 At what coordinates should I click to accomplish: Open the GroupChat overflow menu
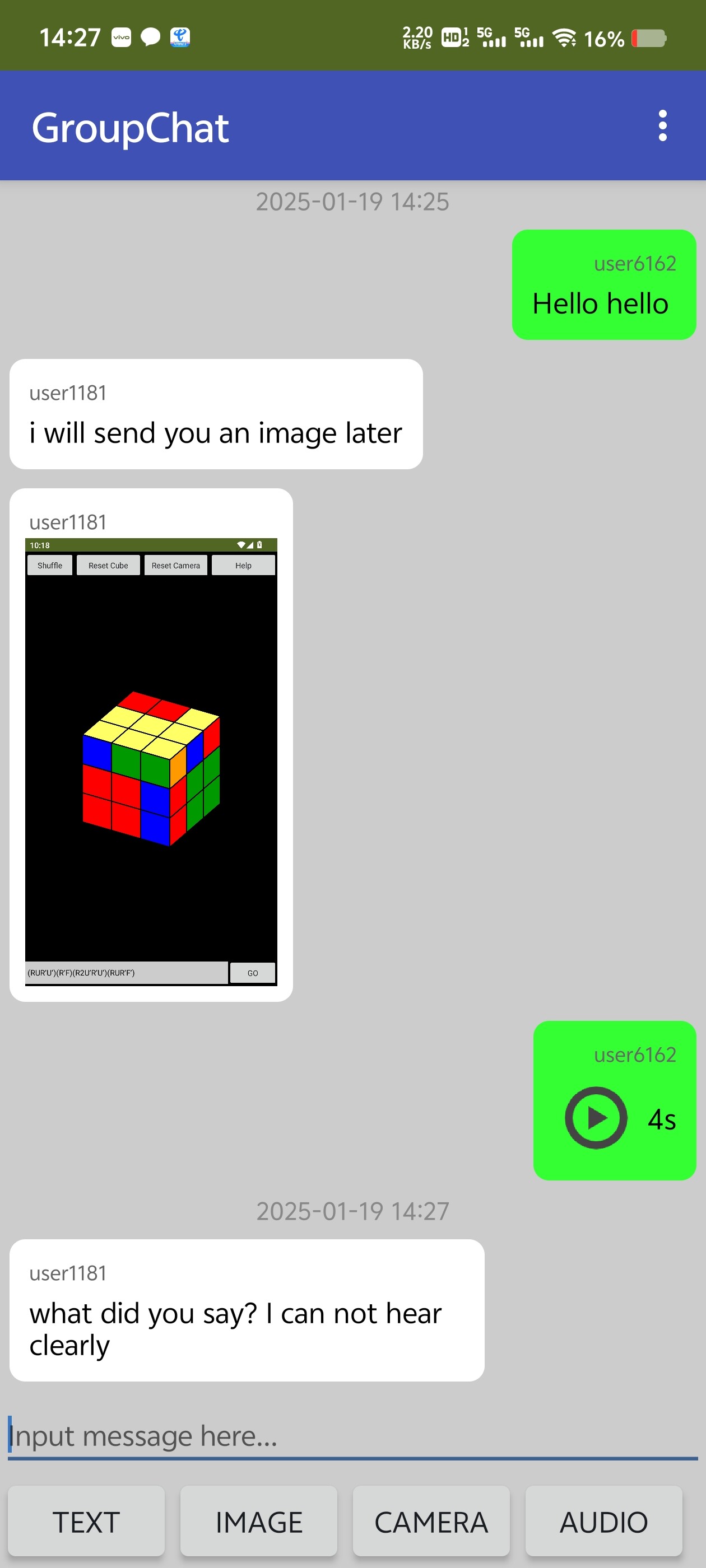pyautogui.click(x=663, y=127)
